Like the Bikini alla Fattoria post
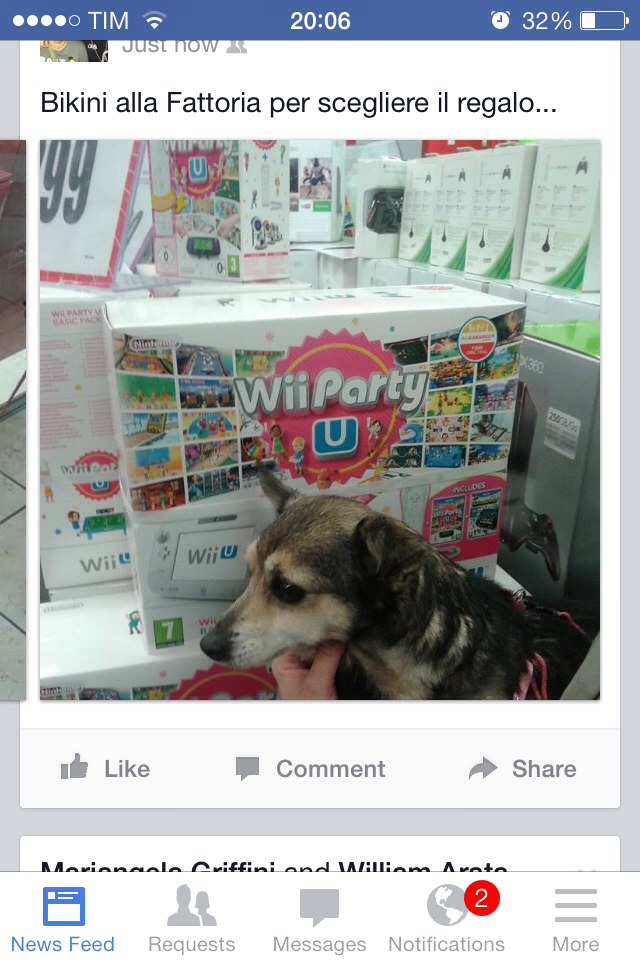Viewport: 640px width, 960px height. point(106,768)
